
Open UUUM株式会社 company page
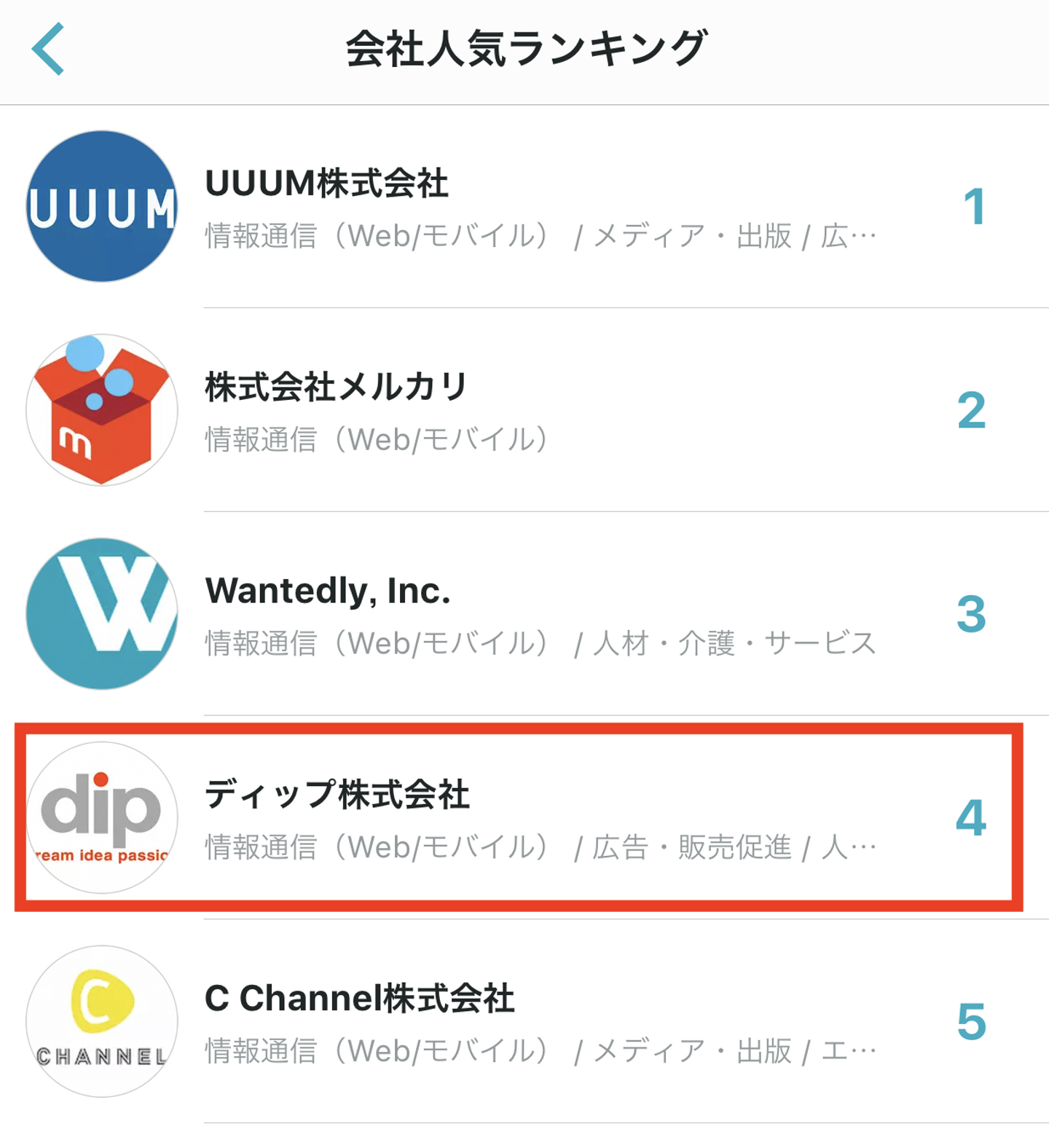[524, 207]
